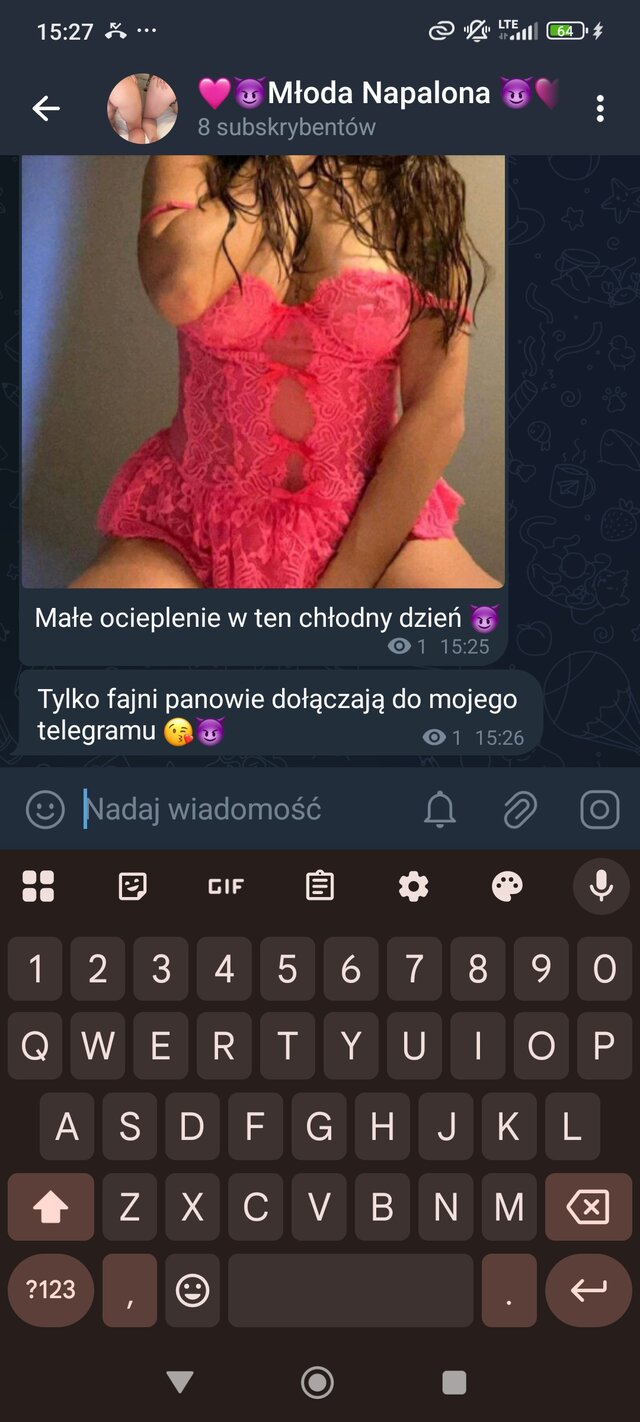
Task: Open the keyboard sticker panel
Action: pyautogui.click(x=133, y=886)
